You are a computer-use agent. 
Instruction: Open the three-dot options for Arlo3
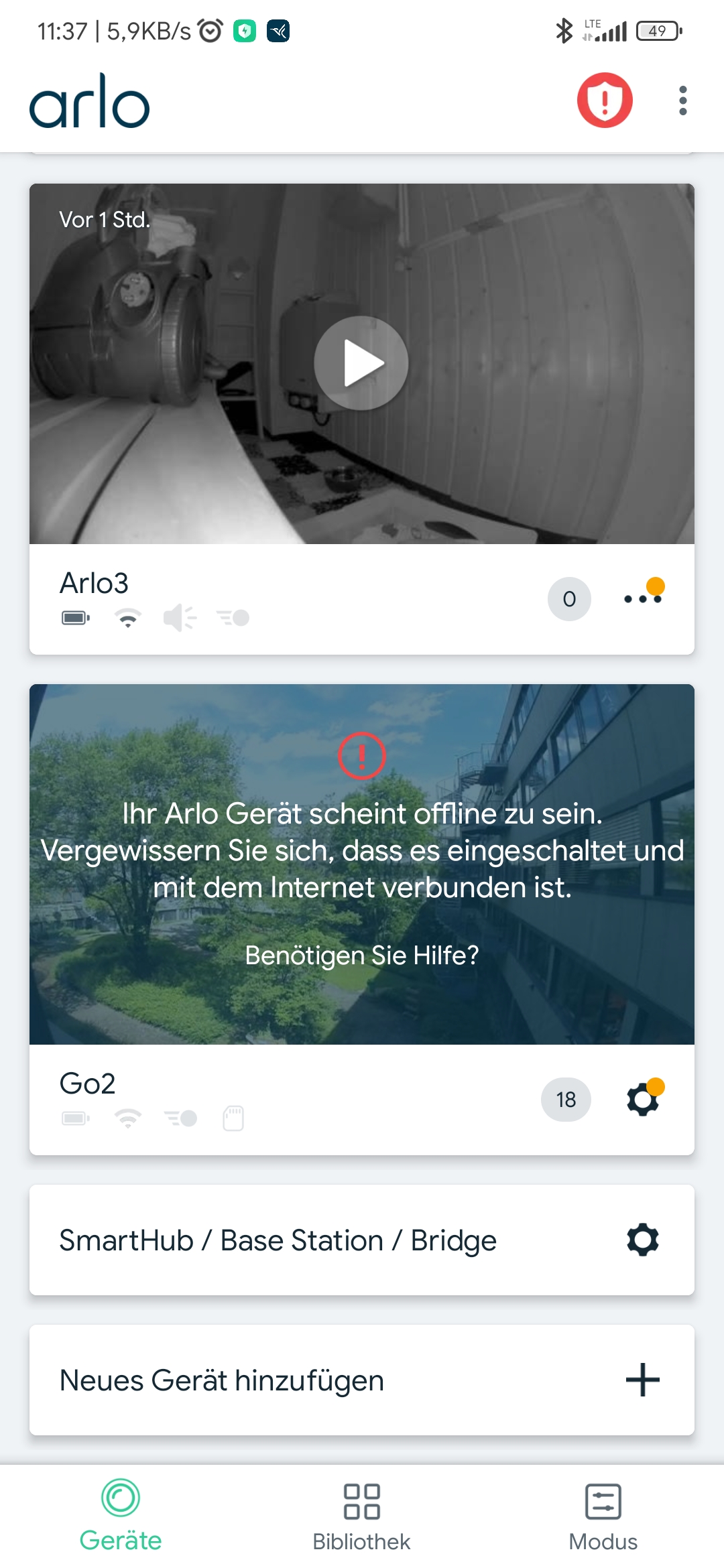tap(642, 598)
